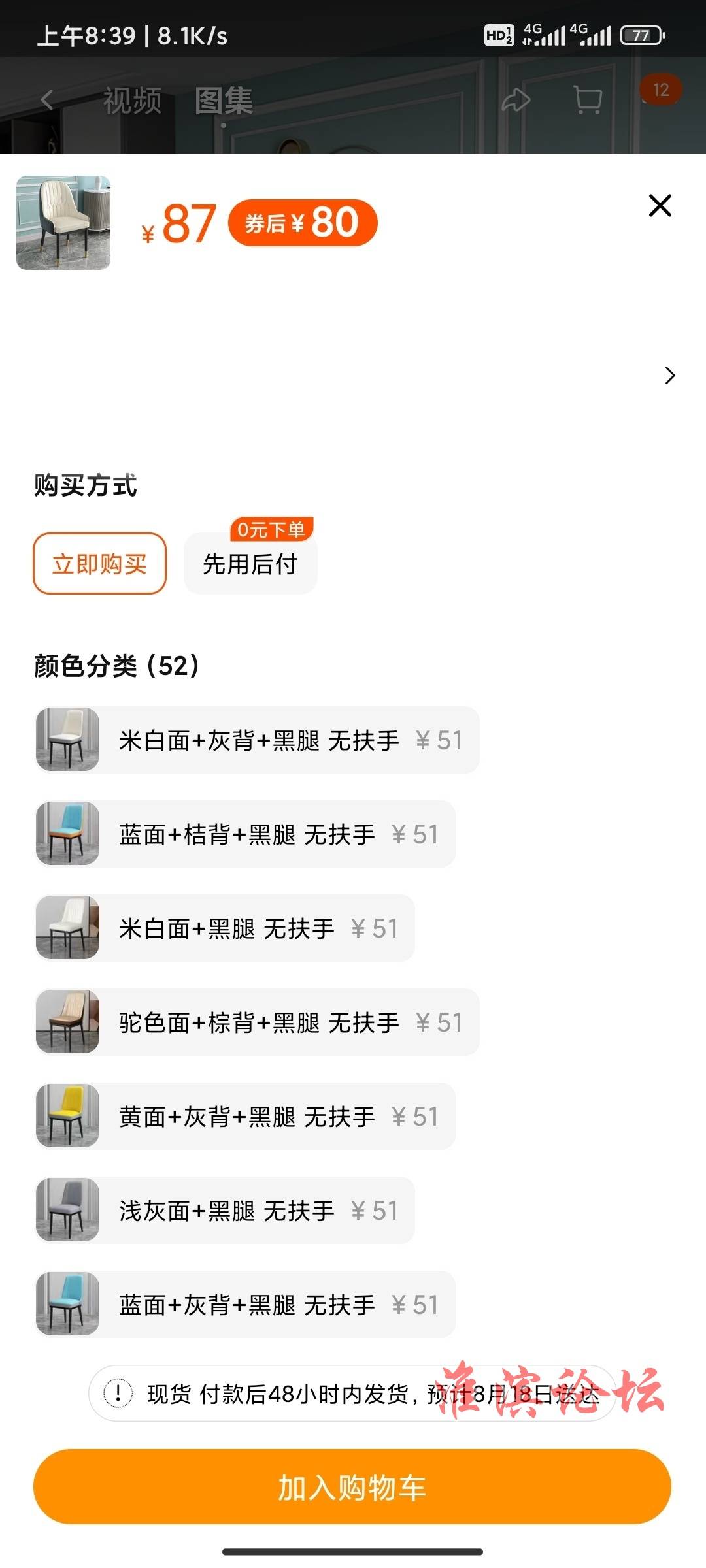706x1568 pixels.
Task: Choose 先用后付 pay-later option
Action: pyautogui.click(x=250, y=563)
